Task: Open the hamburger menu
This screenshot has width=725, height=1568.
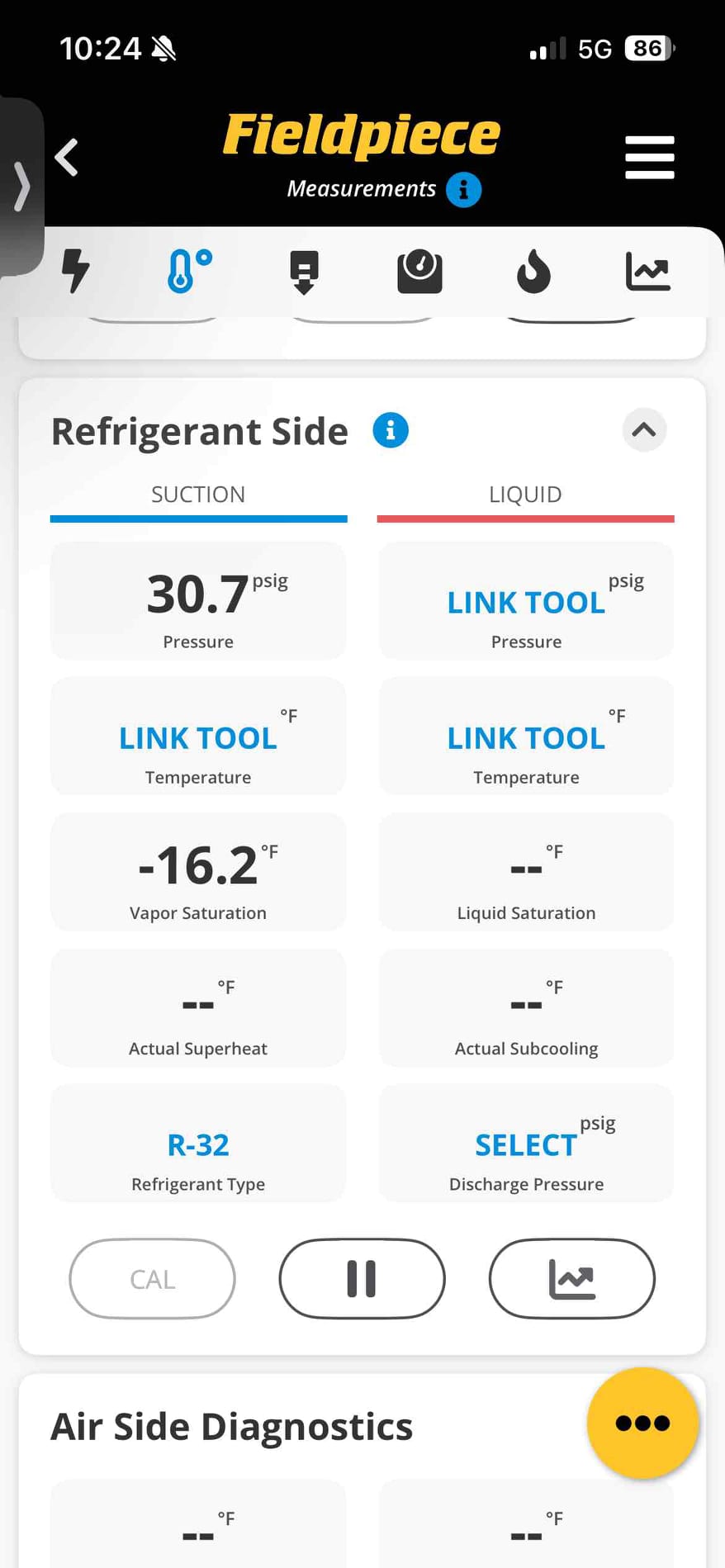Action: pyautogui.click(x=650, y=157)
